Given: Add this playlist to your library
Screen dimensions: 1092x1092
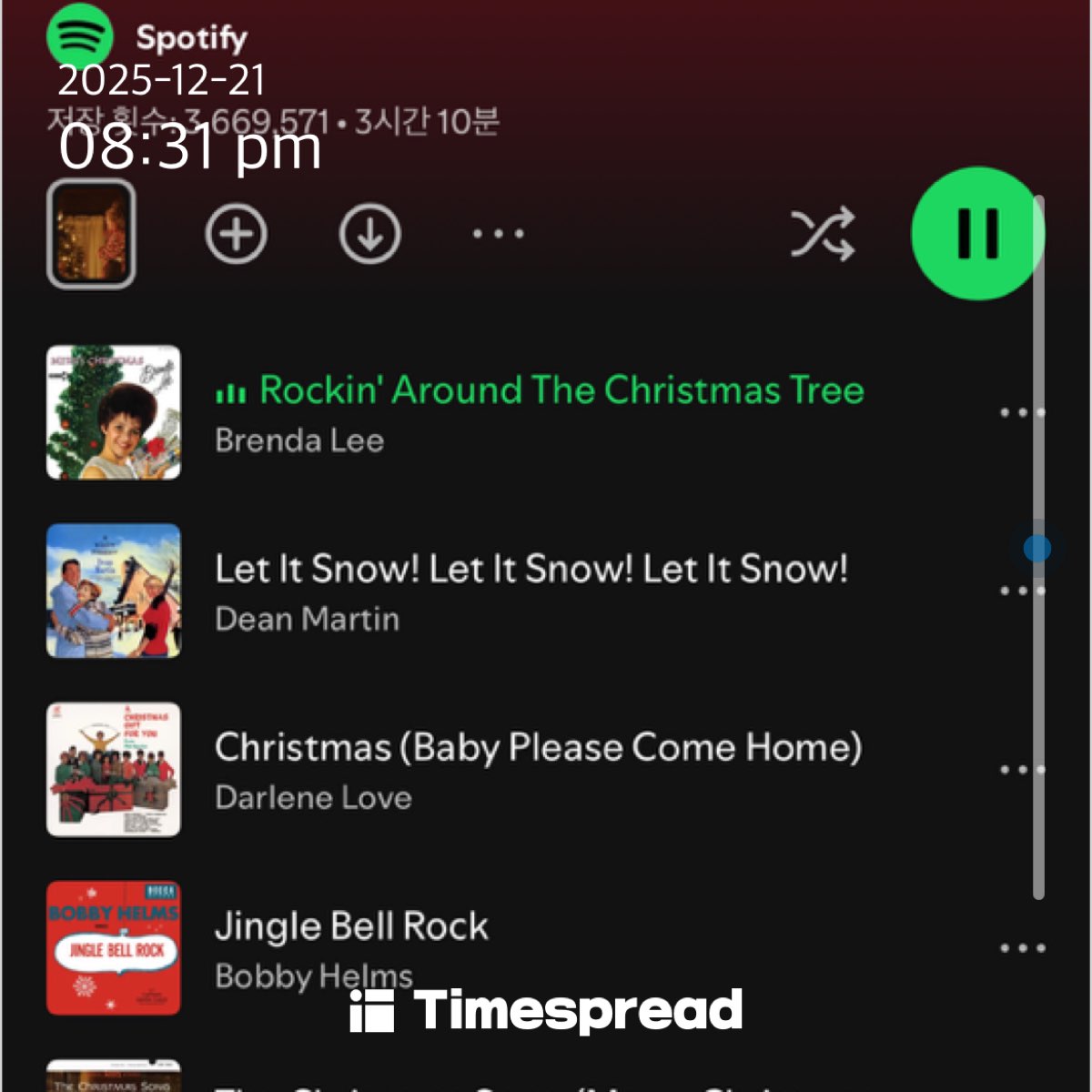Looking at the screenshot, I should coord(236,234).
